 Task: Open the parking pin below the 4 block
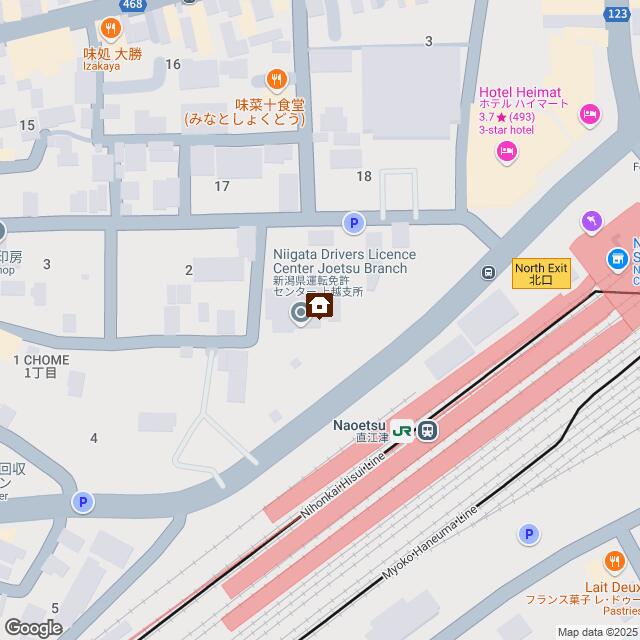tap(83, 502)
